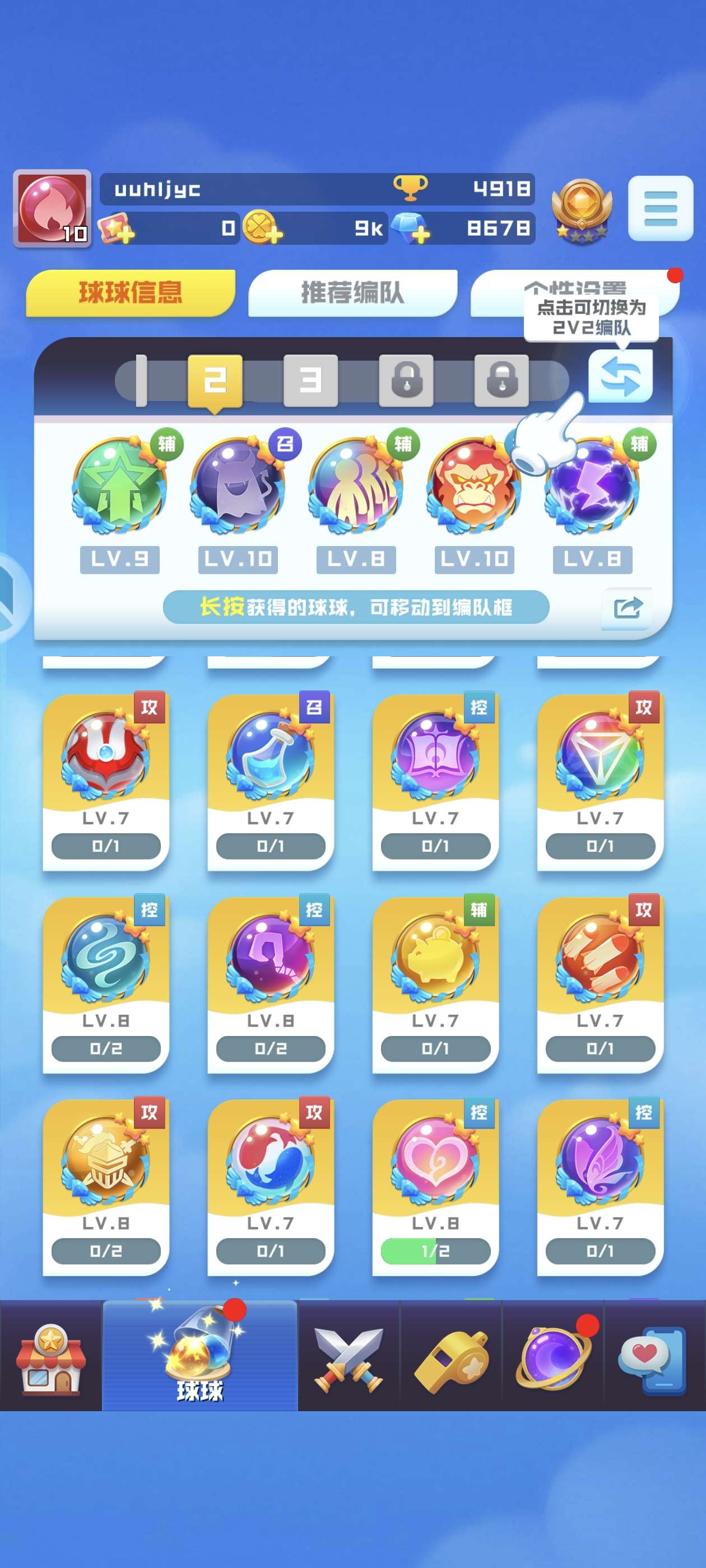Tap the swap arrows to switch to 2V2 formation
The width and height of the screenshot is (706, 1568).
(620, 376)
